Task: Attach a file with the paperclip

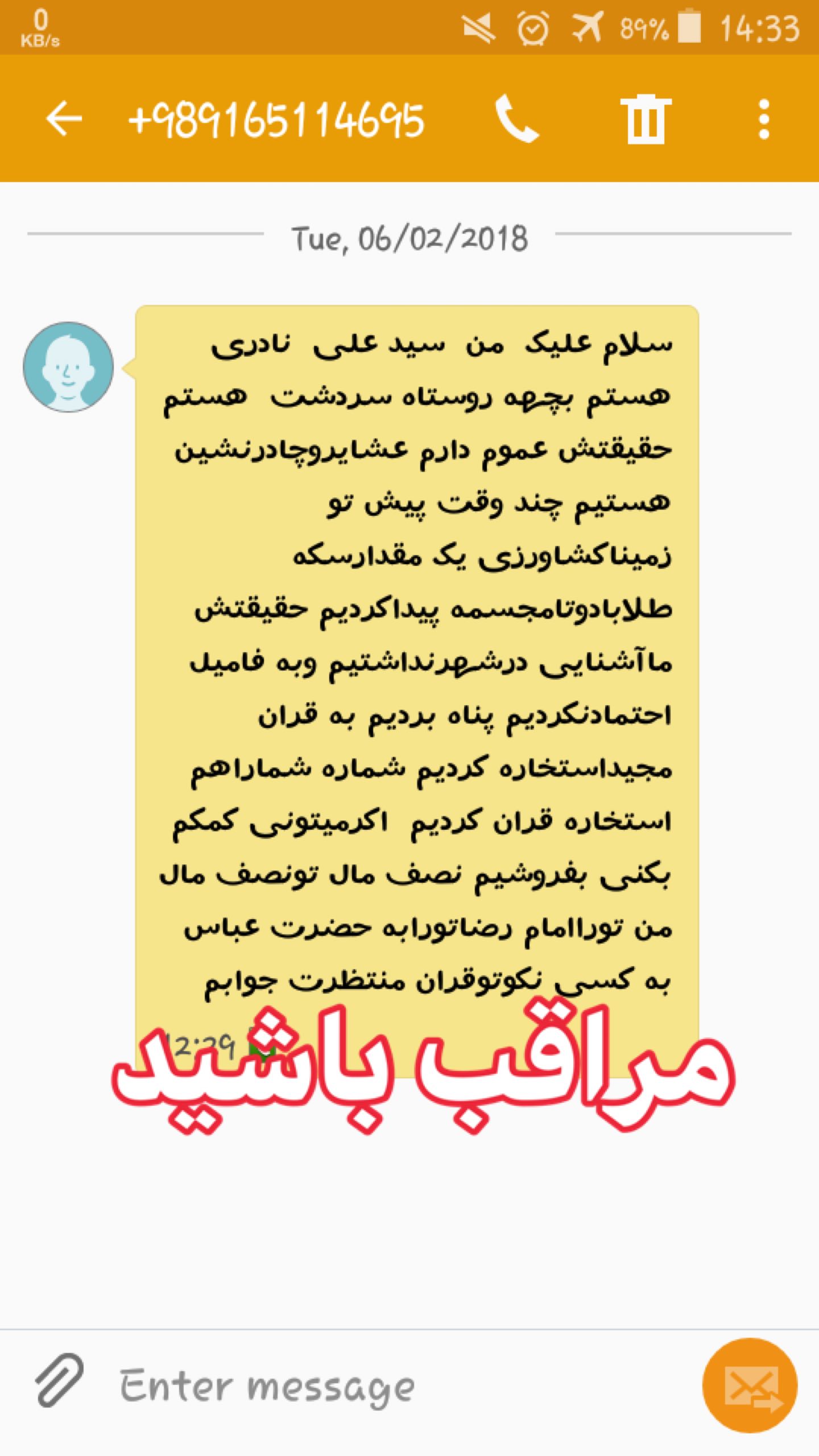Action: [59, 1387]
